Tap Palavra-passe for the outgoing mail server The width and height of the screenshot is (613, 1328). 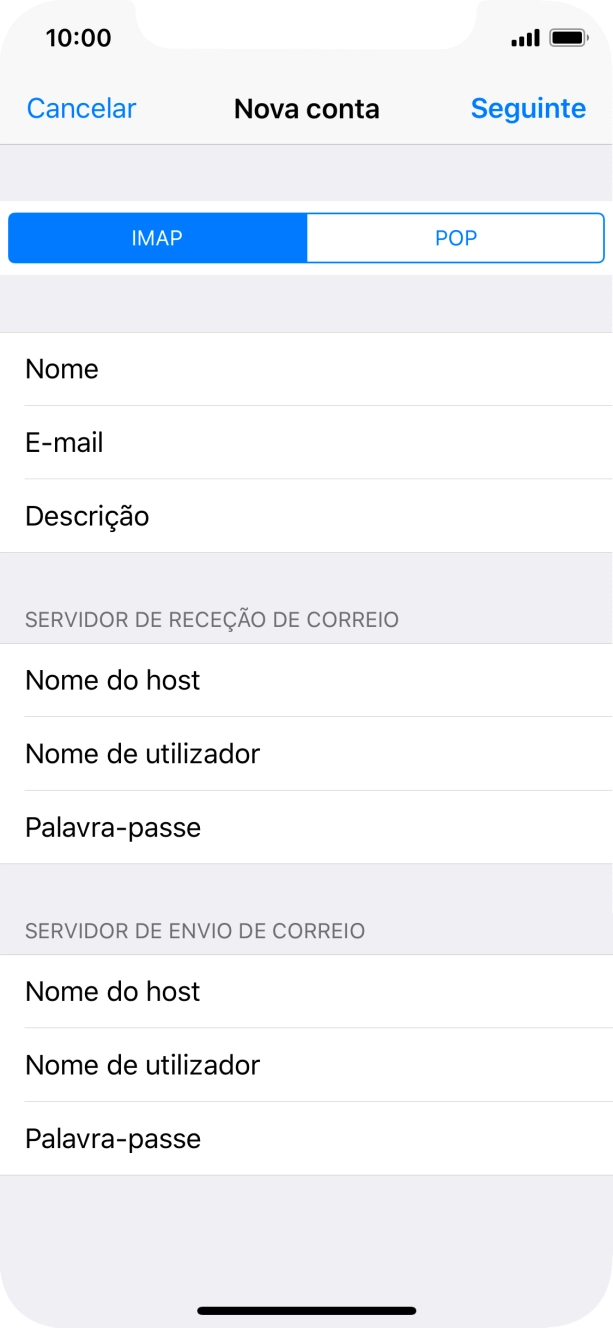point(306,1138)
